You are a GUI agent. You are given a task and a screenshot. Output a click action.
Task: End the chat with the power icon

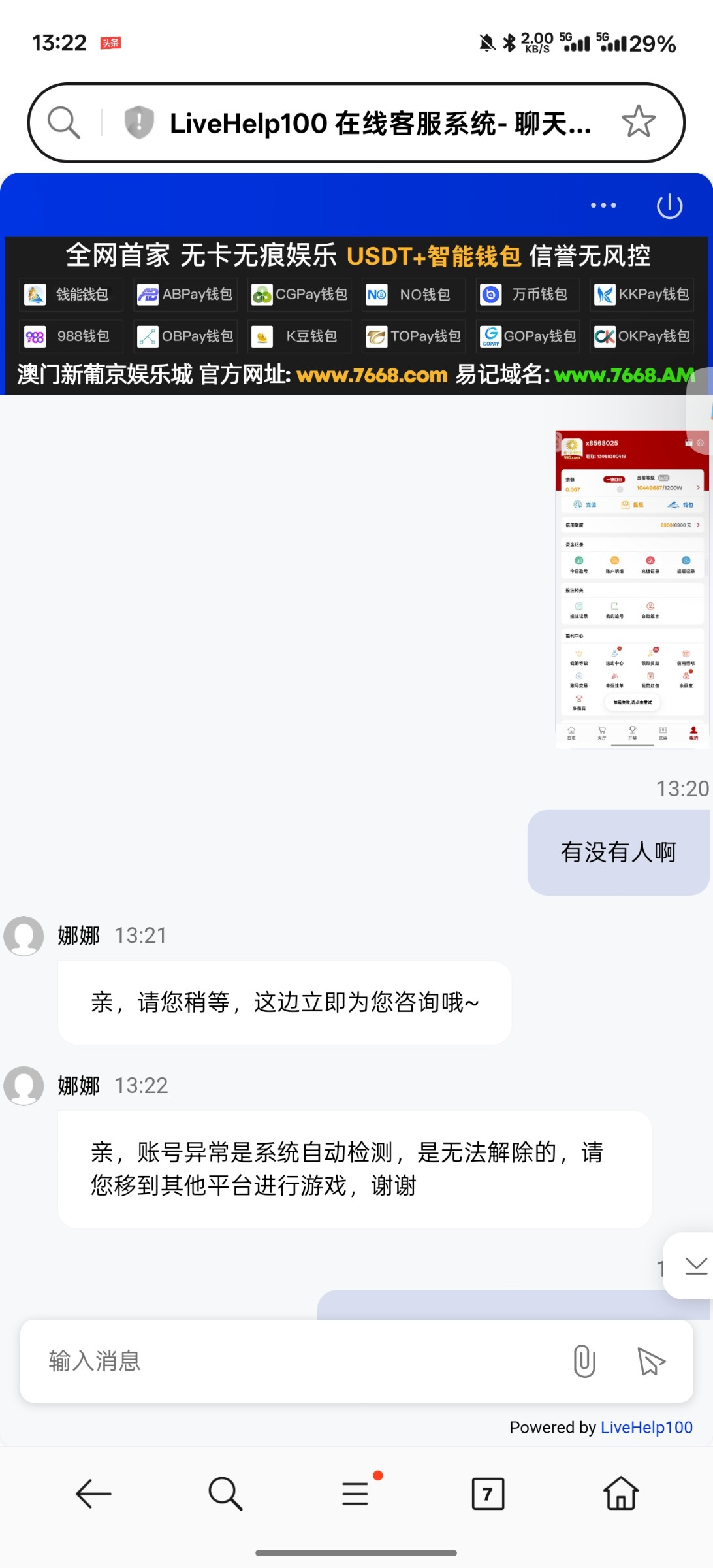(x=669, y=206)
